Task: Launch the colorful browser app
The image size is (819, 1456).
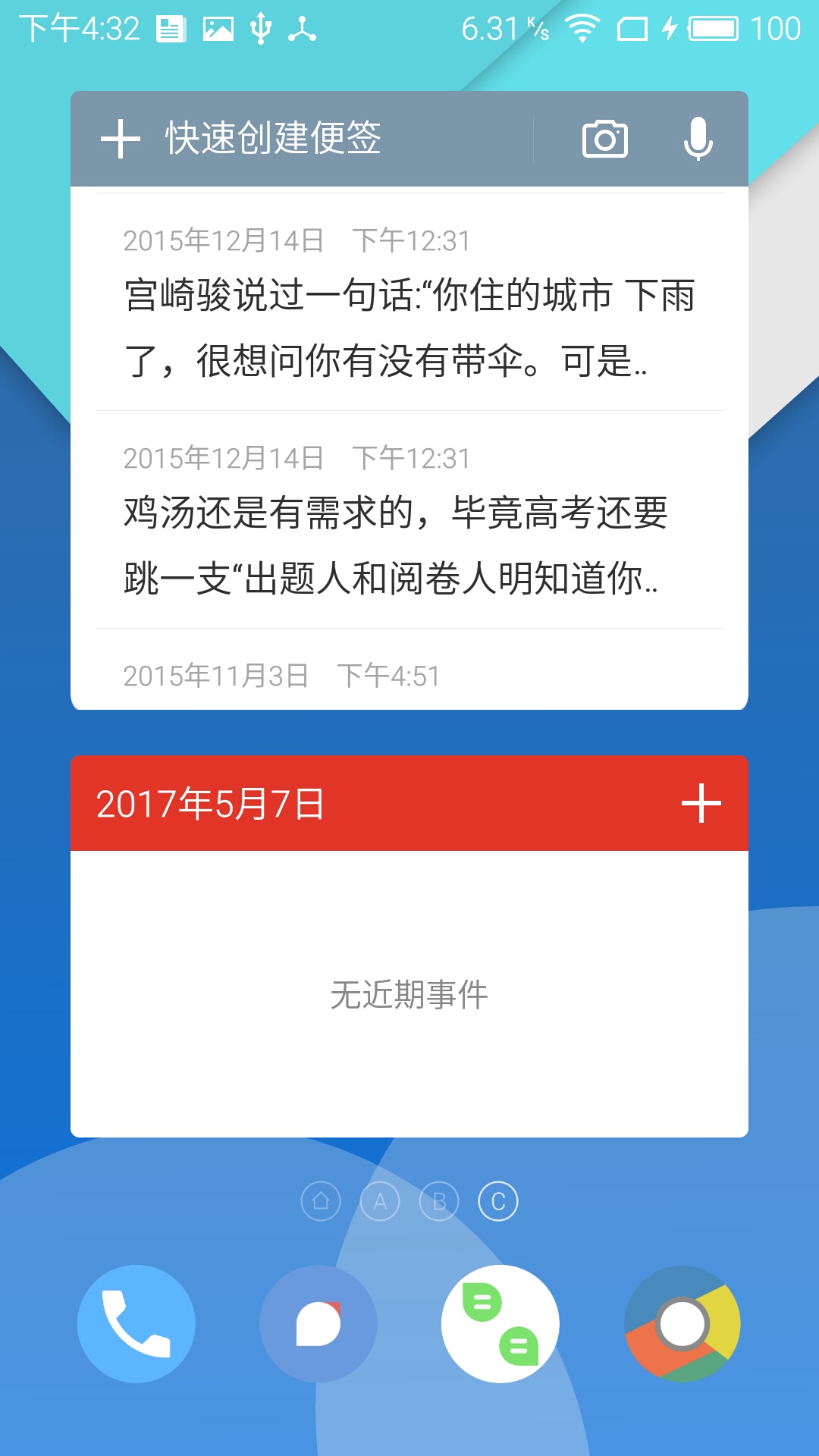Action: 682,1323
